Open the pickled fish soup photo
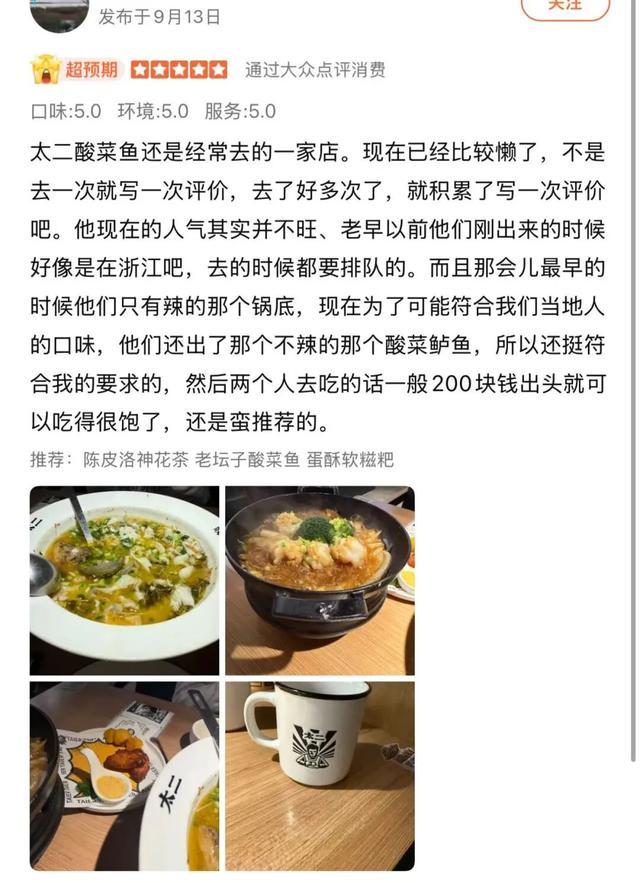This screenshot has width=640, height=883. (124, 580)
